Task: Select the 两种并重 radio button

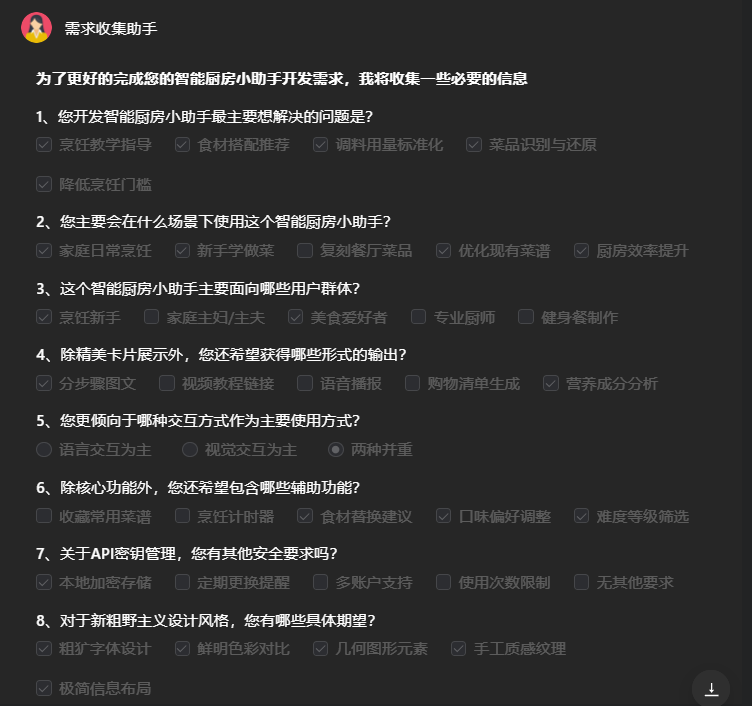Action: (336, 449)
